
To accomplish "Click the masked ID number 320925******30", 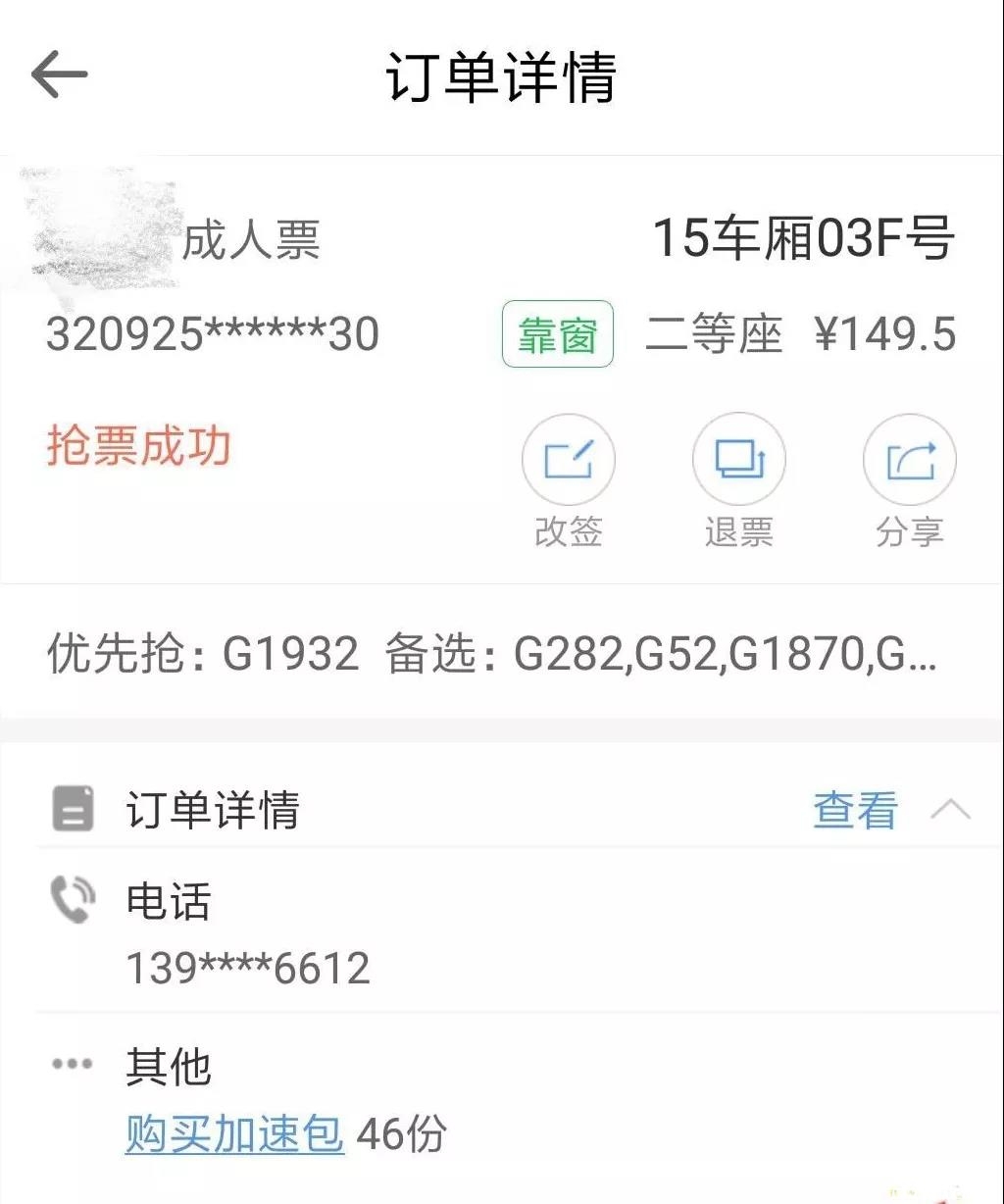I will (212, 333).
